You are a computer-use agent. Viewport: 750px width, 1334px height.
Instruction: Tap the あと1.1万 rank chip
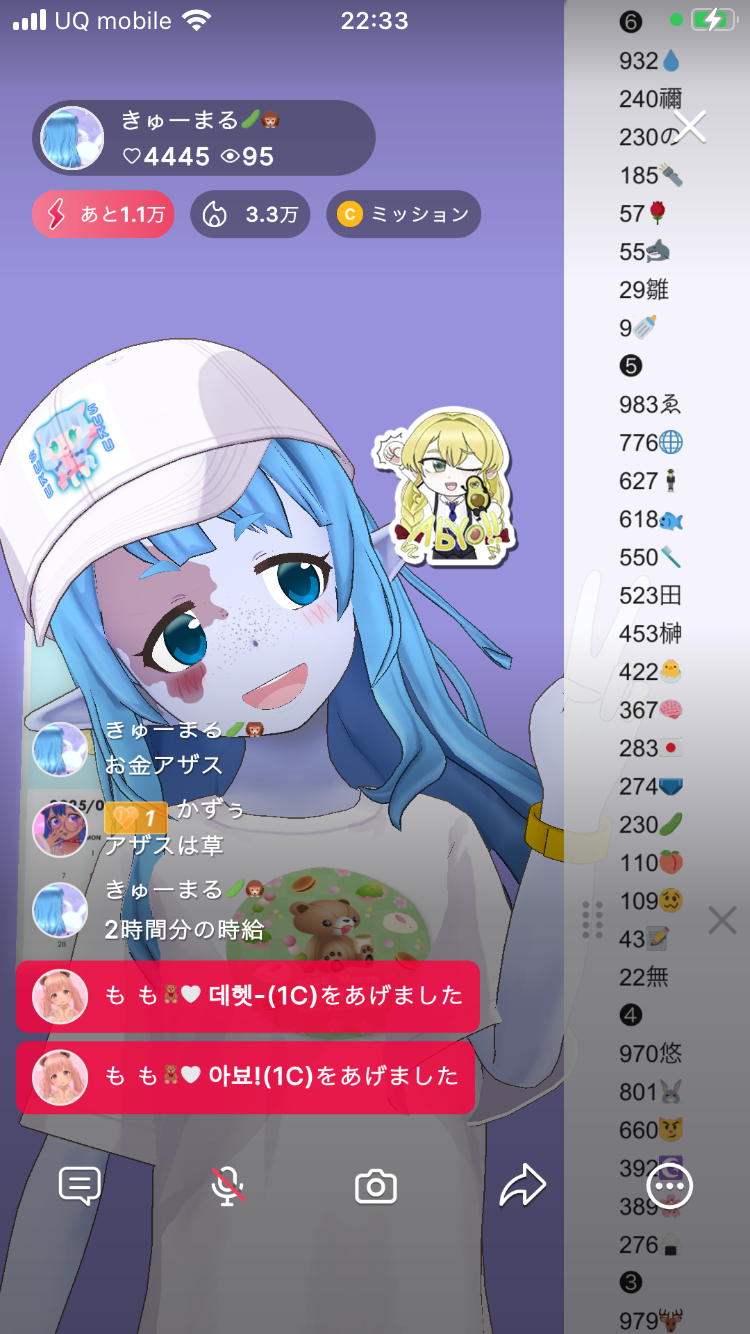point(103,214)
